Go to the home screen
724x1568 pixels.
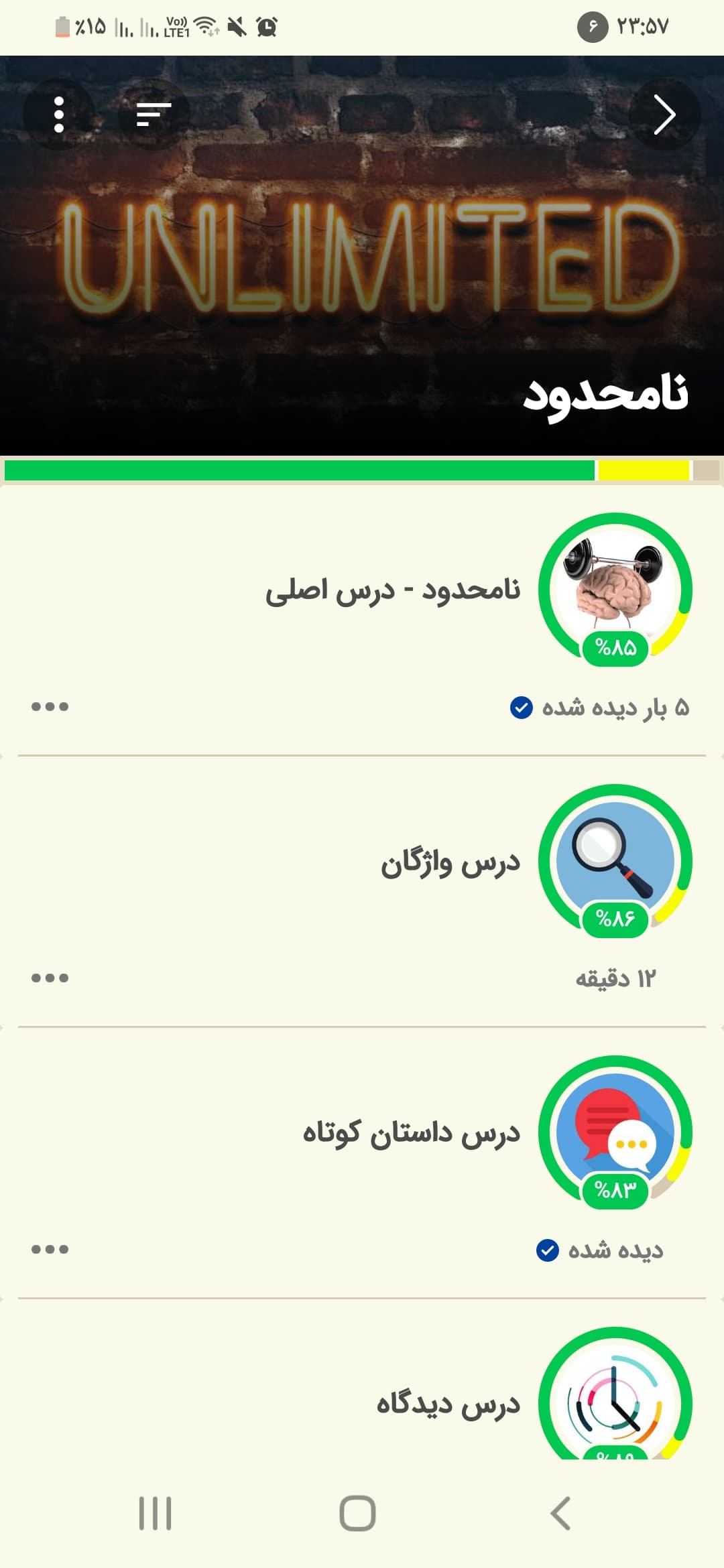coord(357,1513)
